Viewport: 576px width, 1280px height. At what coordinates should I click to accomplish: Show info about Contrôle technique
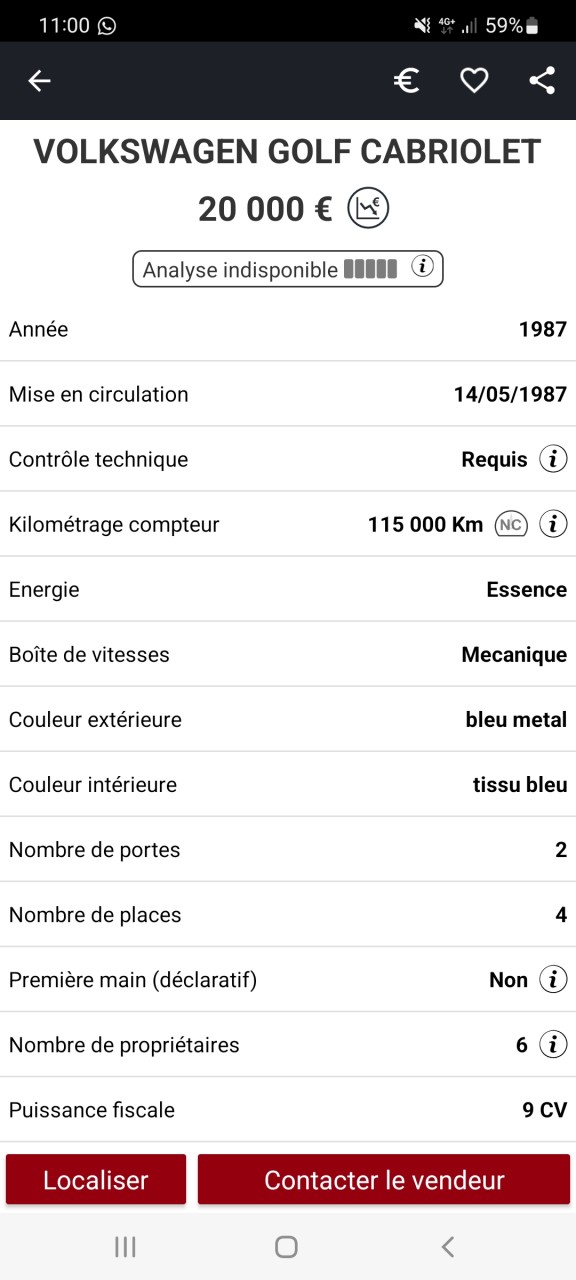pos(553,459)
